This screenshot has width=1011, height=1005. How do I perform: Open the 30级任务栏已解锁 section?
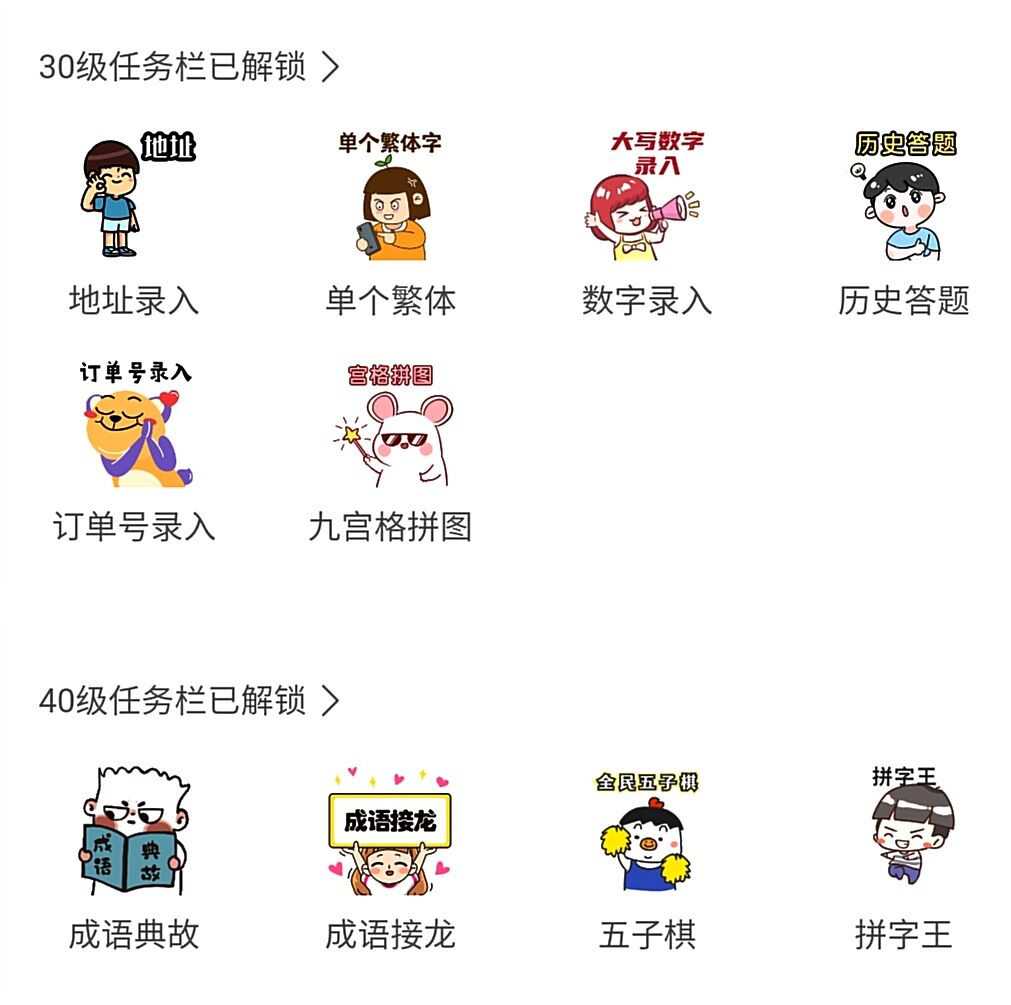189,67
